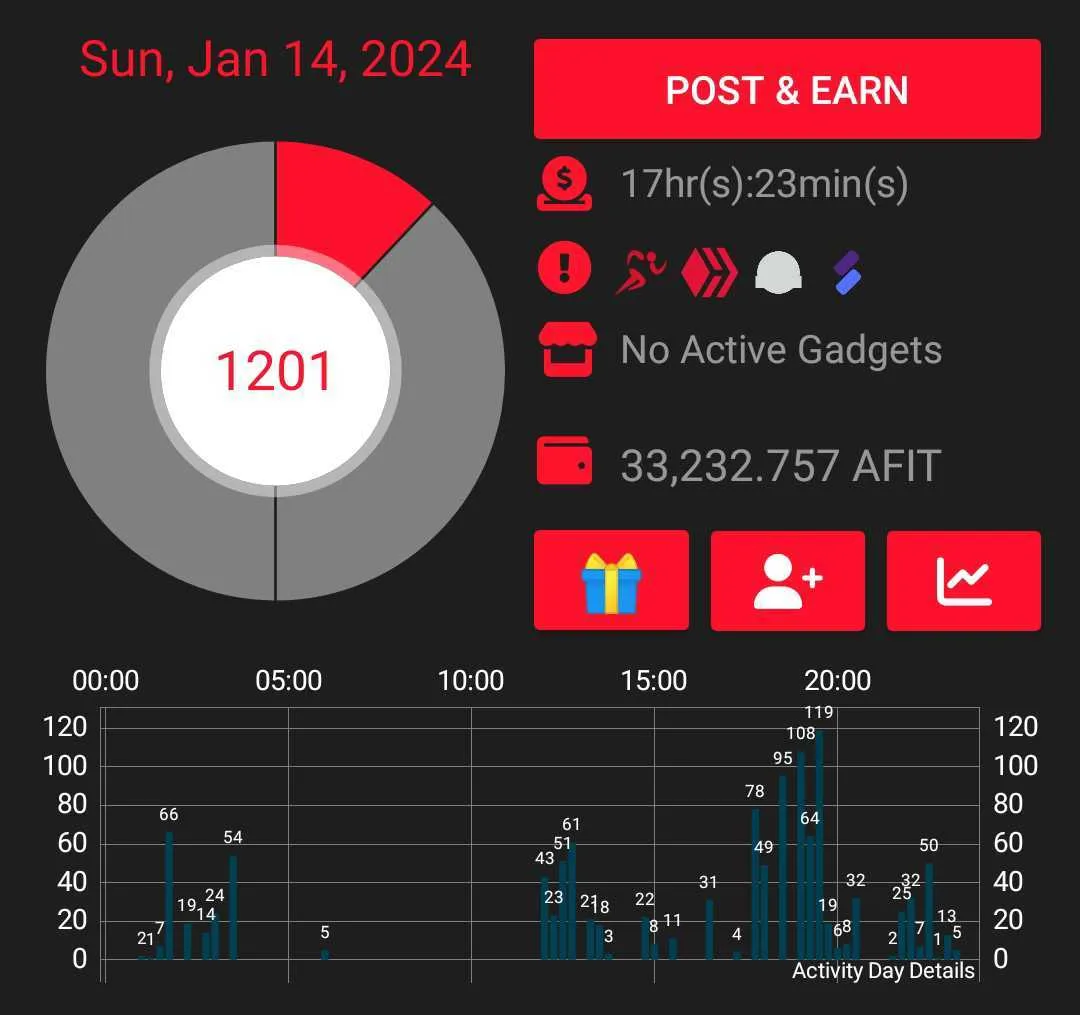1080x1015 pixels.
Task: Open the gift rewards button
Action: click(611, 581)
